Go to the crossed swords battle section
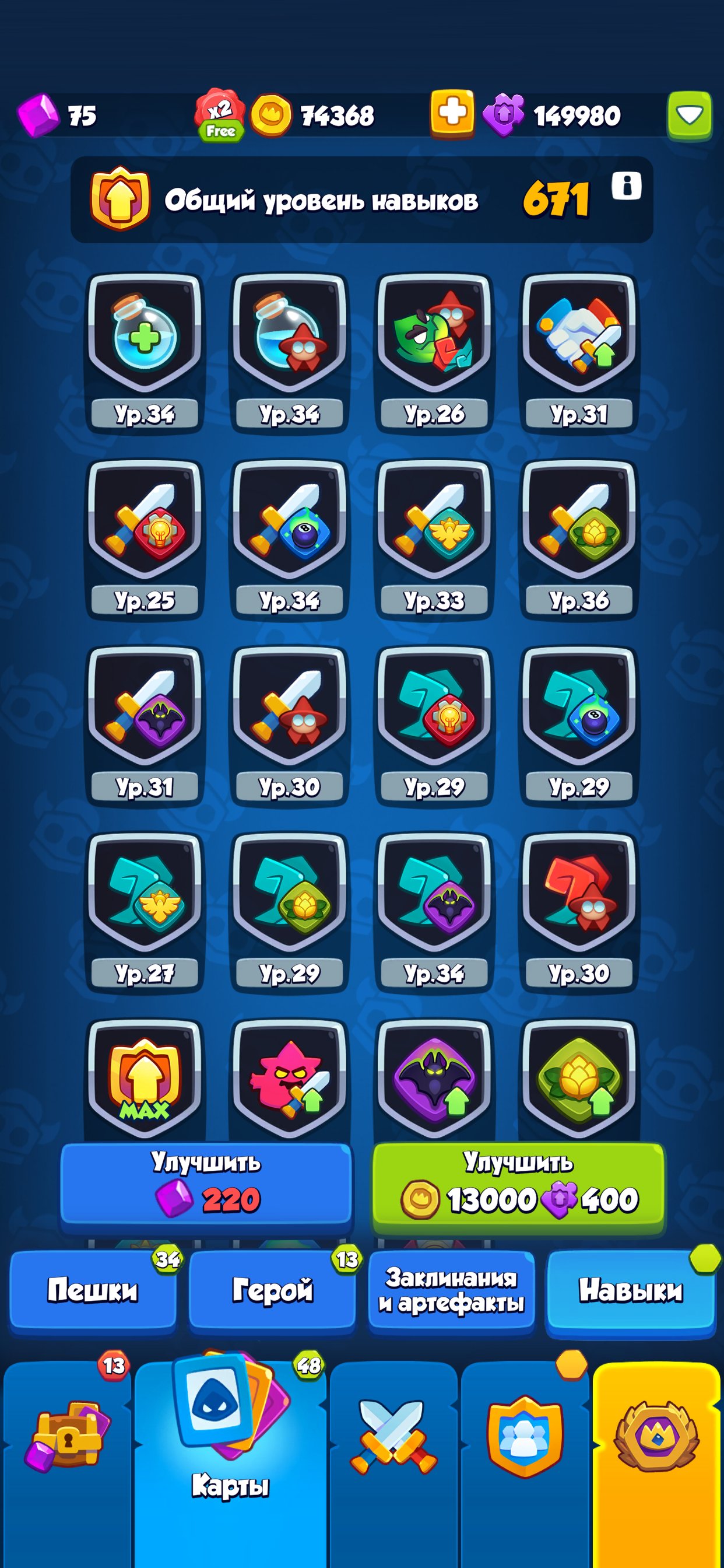Image resolution: width=724 pixels, height=1568 pixels. (x=393, y=1443)
